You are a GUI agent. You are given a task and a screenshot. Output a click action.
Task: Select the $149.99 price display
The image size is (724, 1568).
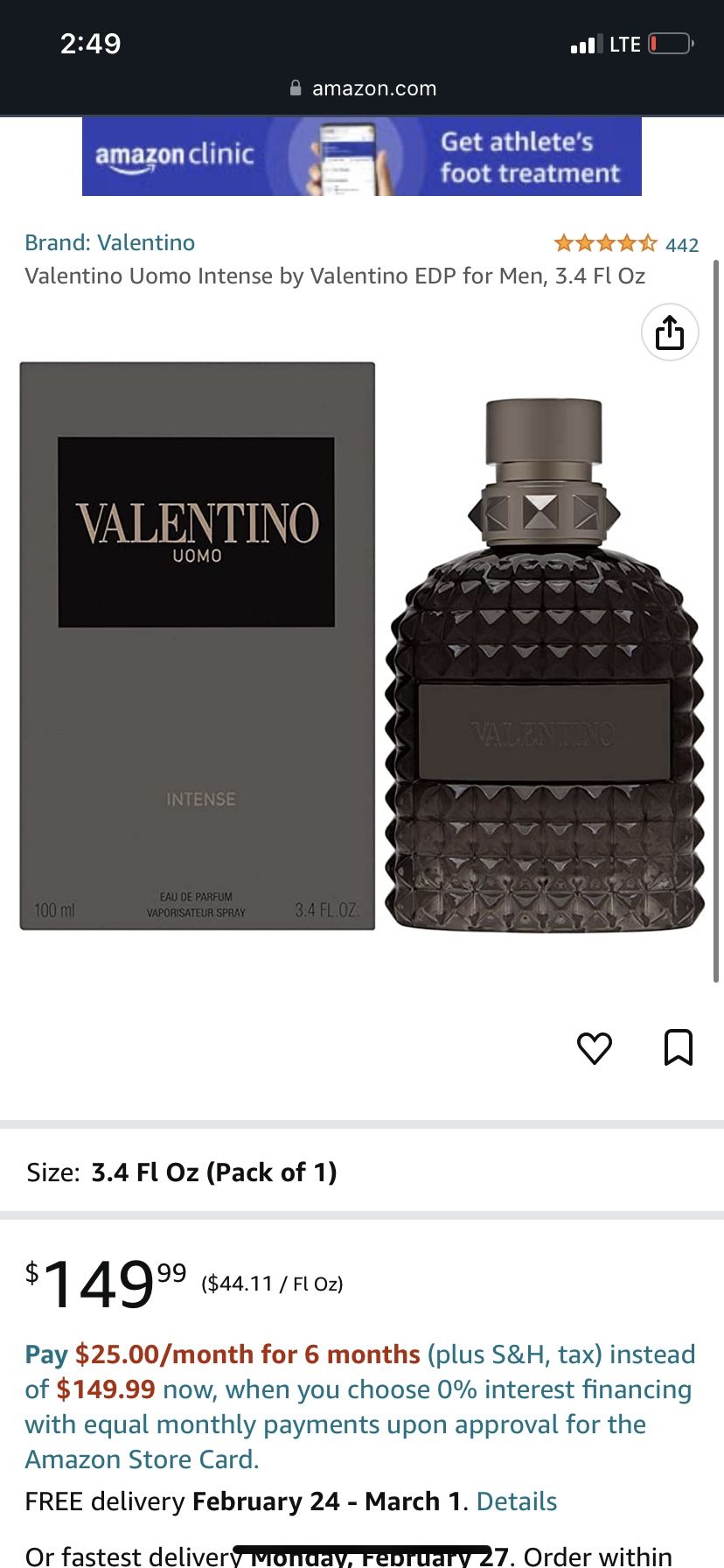(x=105, y=1282)
